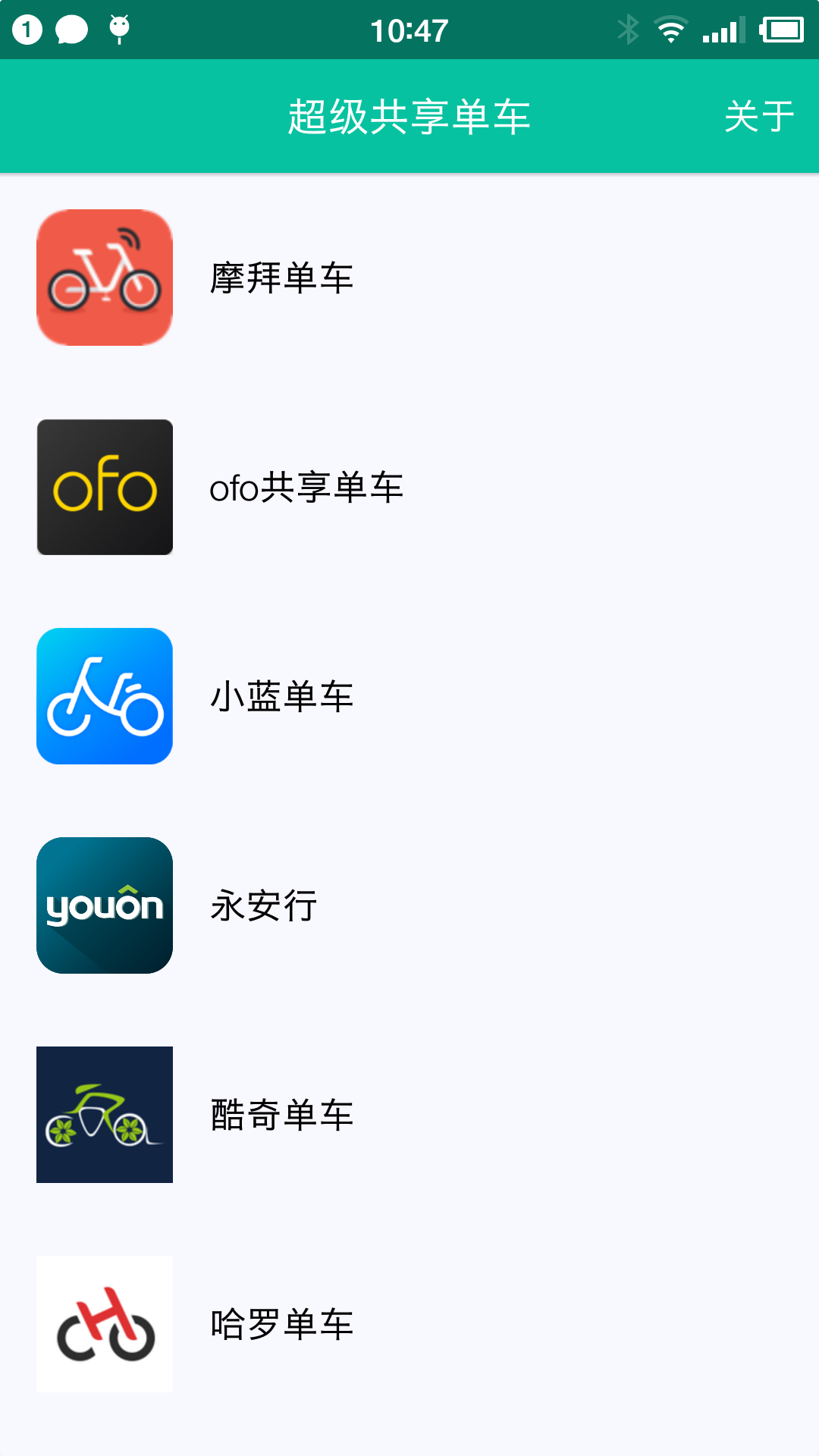This screenshot has width=819, height=1456.
Task: Open 酷奇单车 using its green bike icon
Action: (x=105, y=1114)
